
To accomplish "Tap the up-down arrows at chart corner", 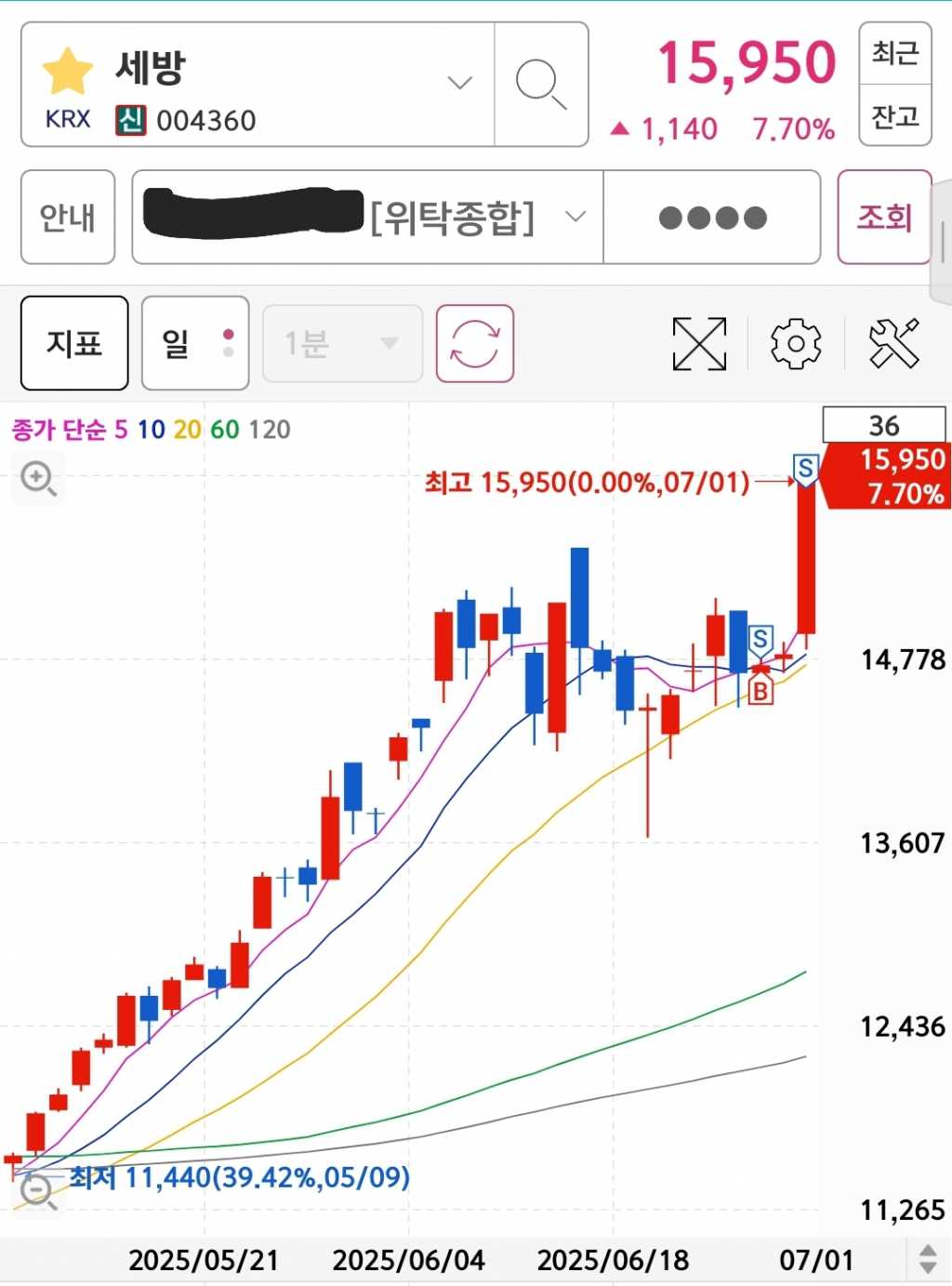I will pyautogui.click(x=927, y=1259).
